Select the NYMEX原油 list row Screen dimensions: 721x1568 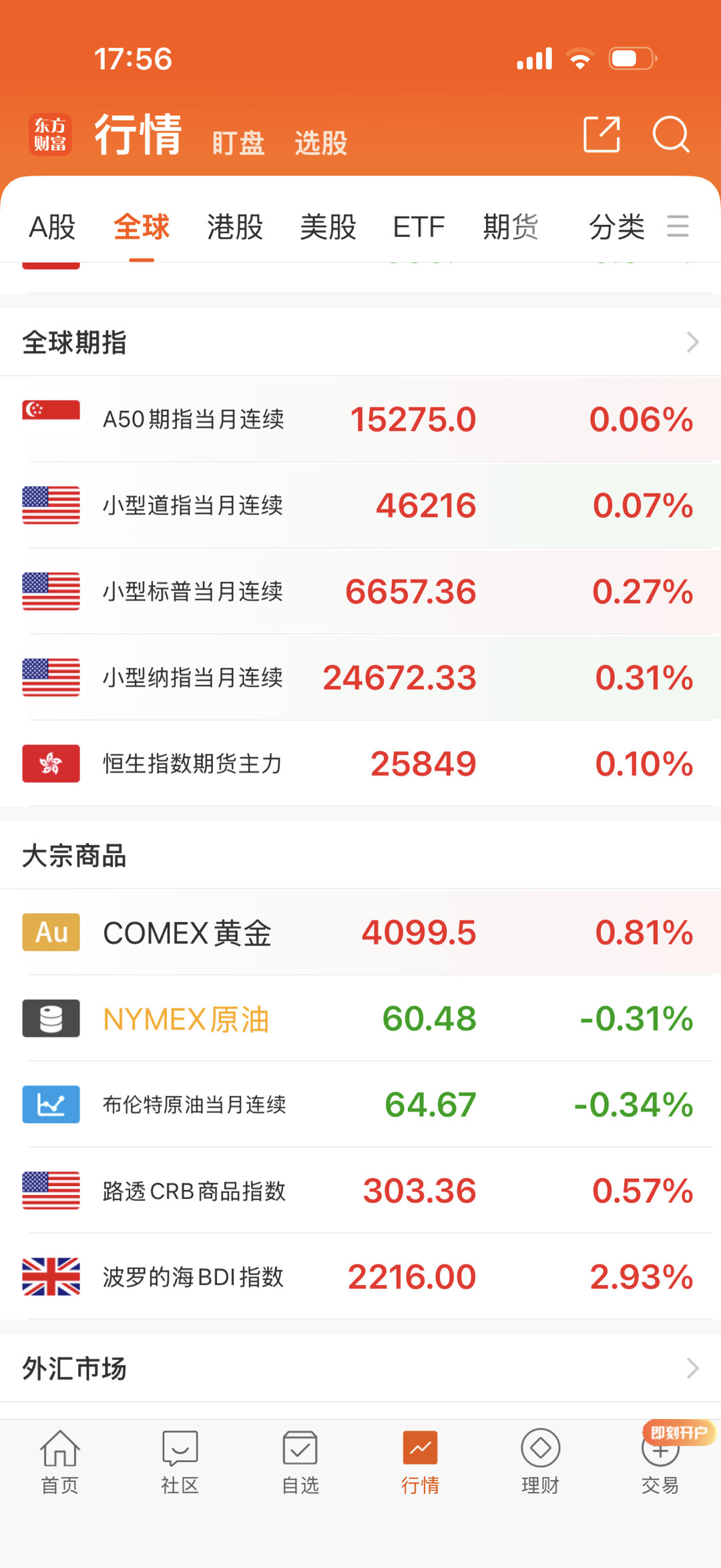click(x=360, y=1019)
